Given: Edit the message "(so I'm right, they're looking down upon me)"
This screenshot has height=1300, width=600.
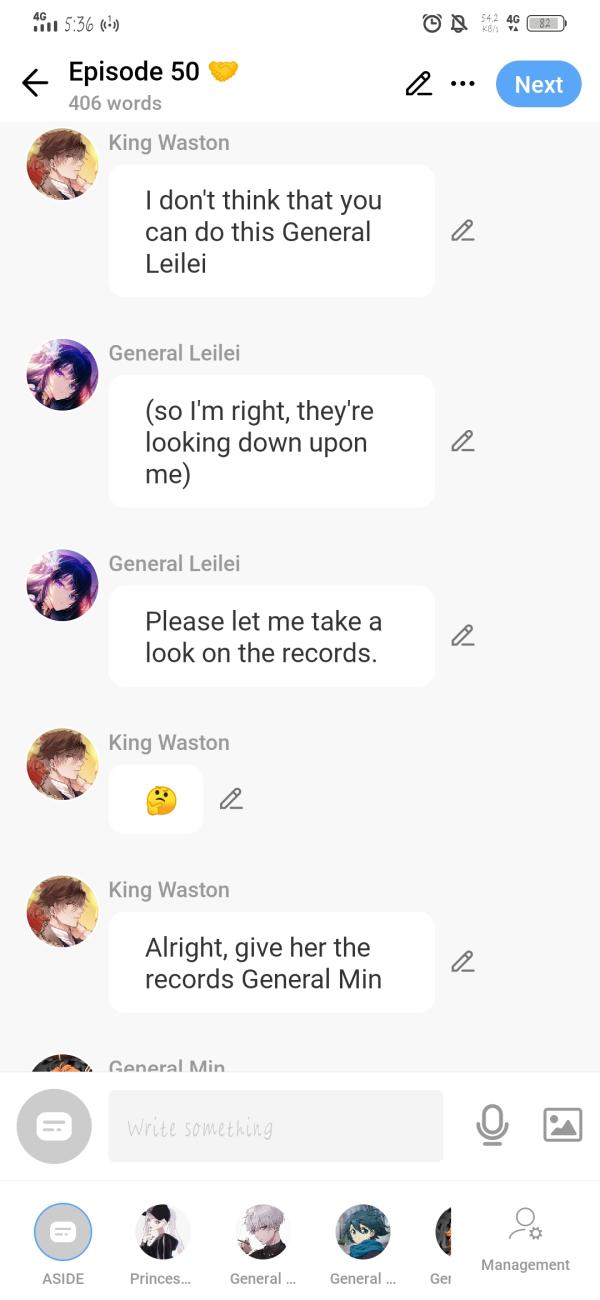Looking at the screenshot, I should [462, 441].
